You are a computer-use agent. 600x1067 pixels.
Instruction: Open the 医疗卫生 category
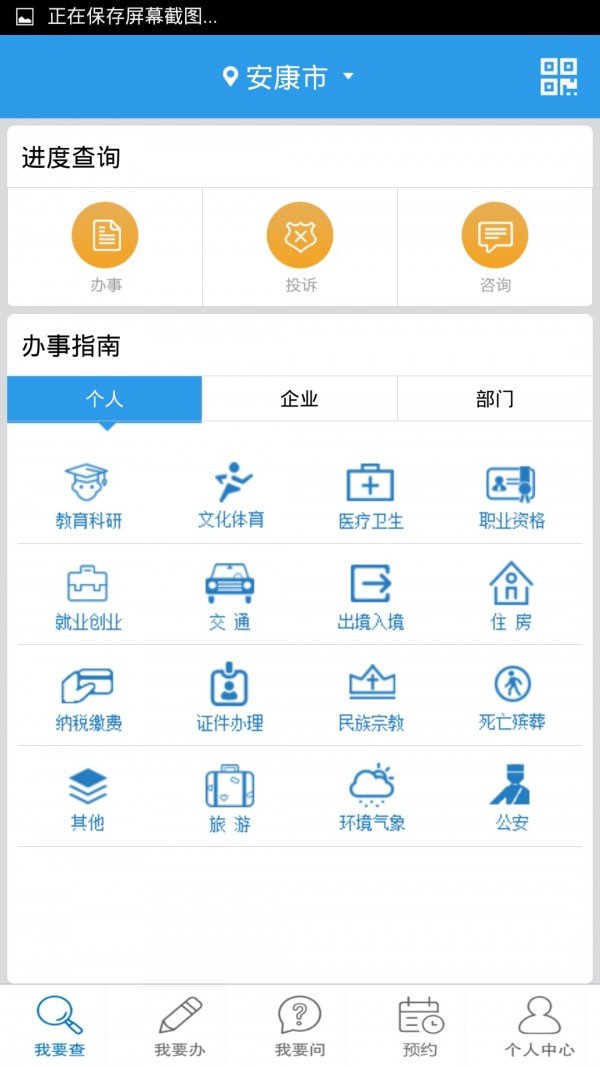tap(370, 495)
